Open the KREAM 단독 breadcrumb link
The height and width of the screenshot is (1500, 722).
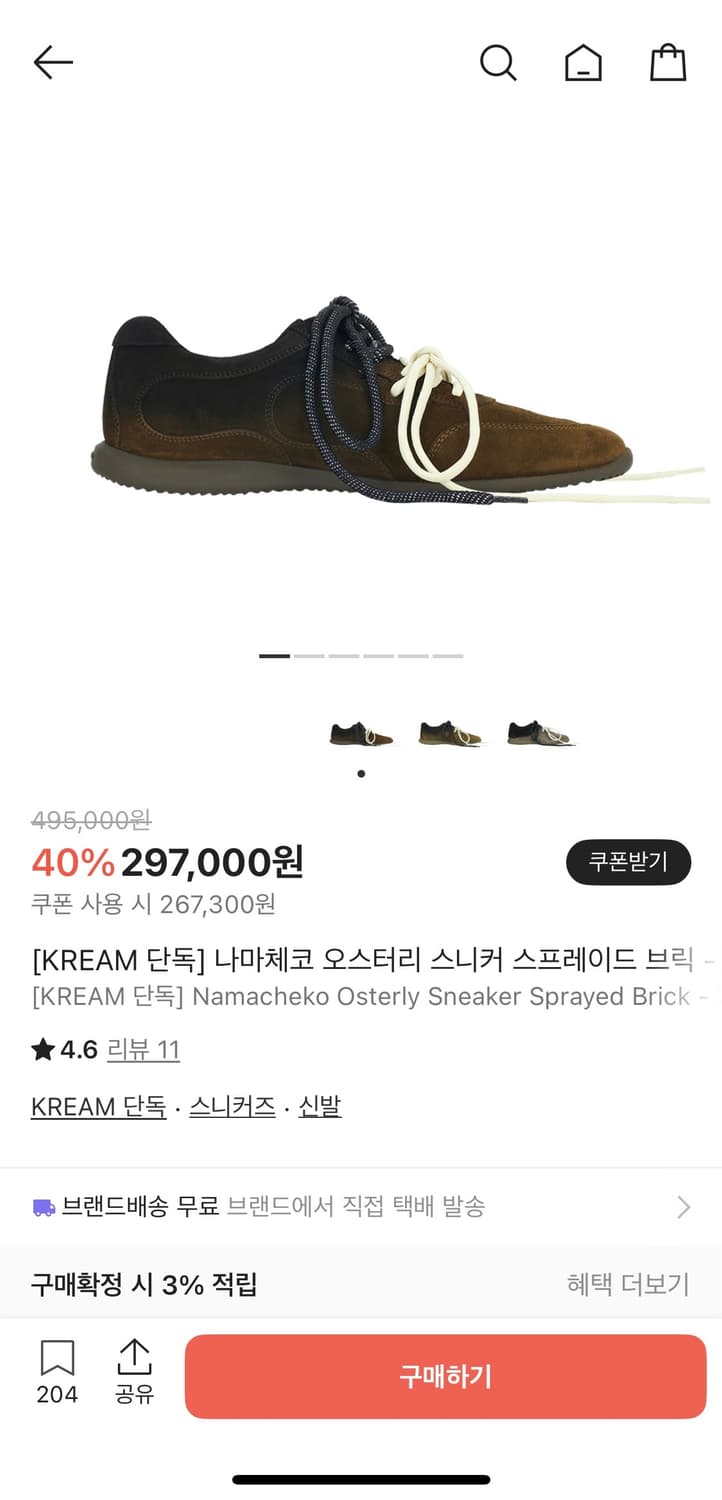[97, 1106]
